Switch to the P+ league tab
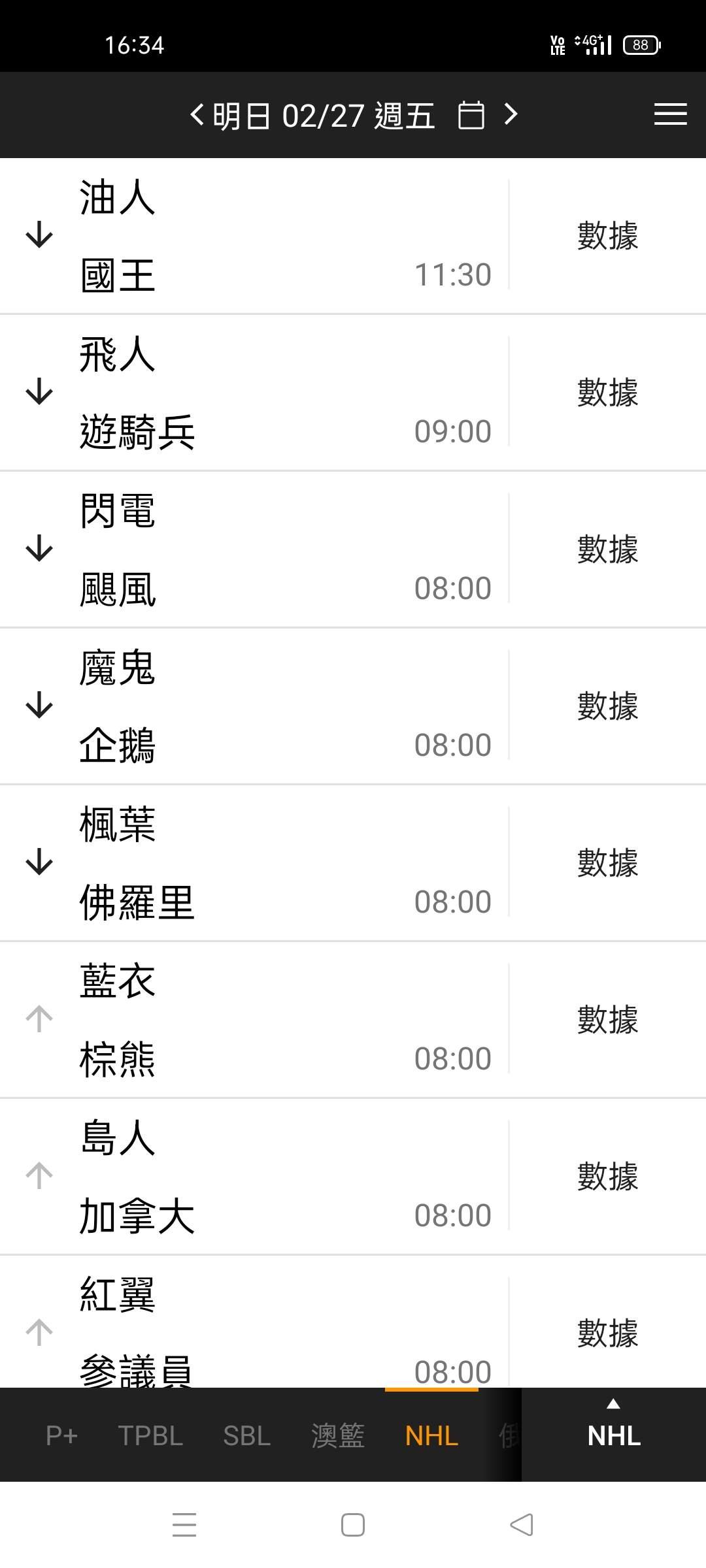 (62, 1436)
